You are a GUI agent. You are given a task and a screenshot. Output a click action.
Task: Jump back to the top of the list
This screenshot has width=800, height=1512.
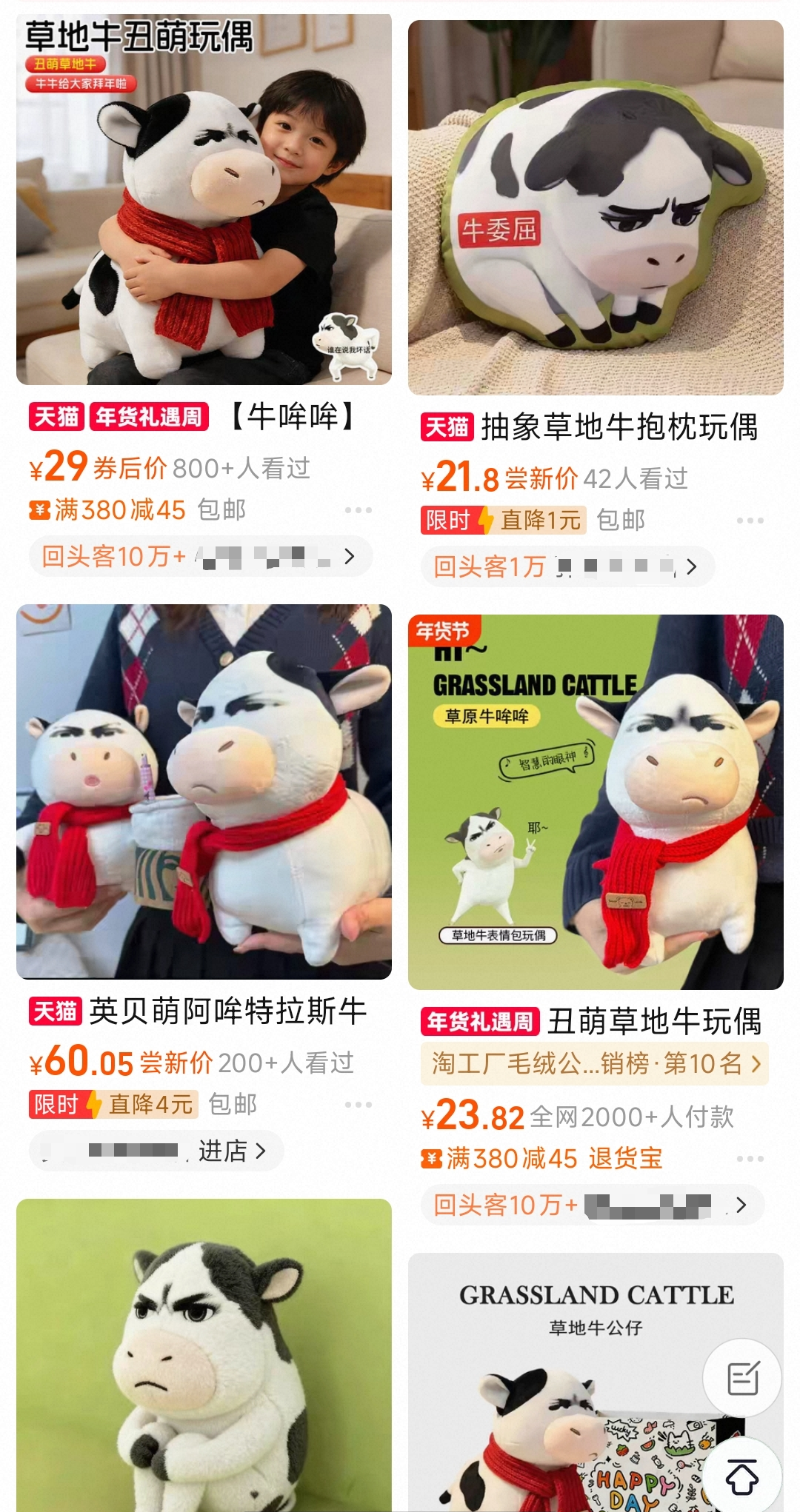click(x=742, y=1477)
